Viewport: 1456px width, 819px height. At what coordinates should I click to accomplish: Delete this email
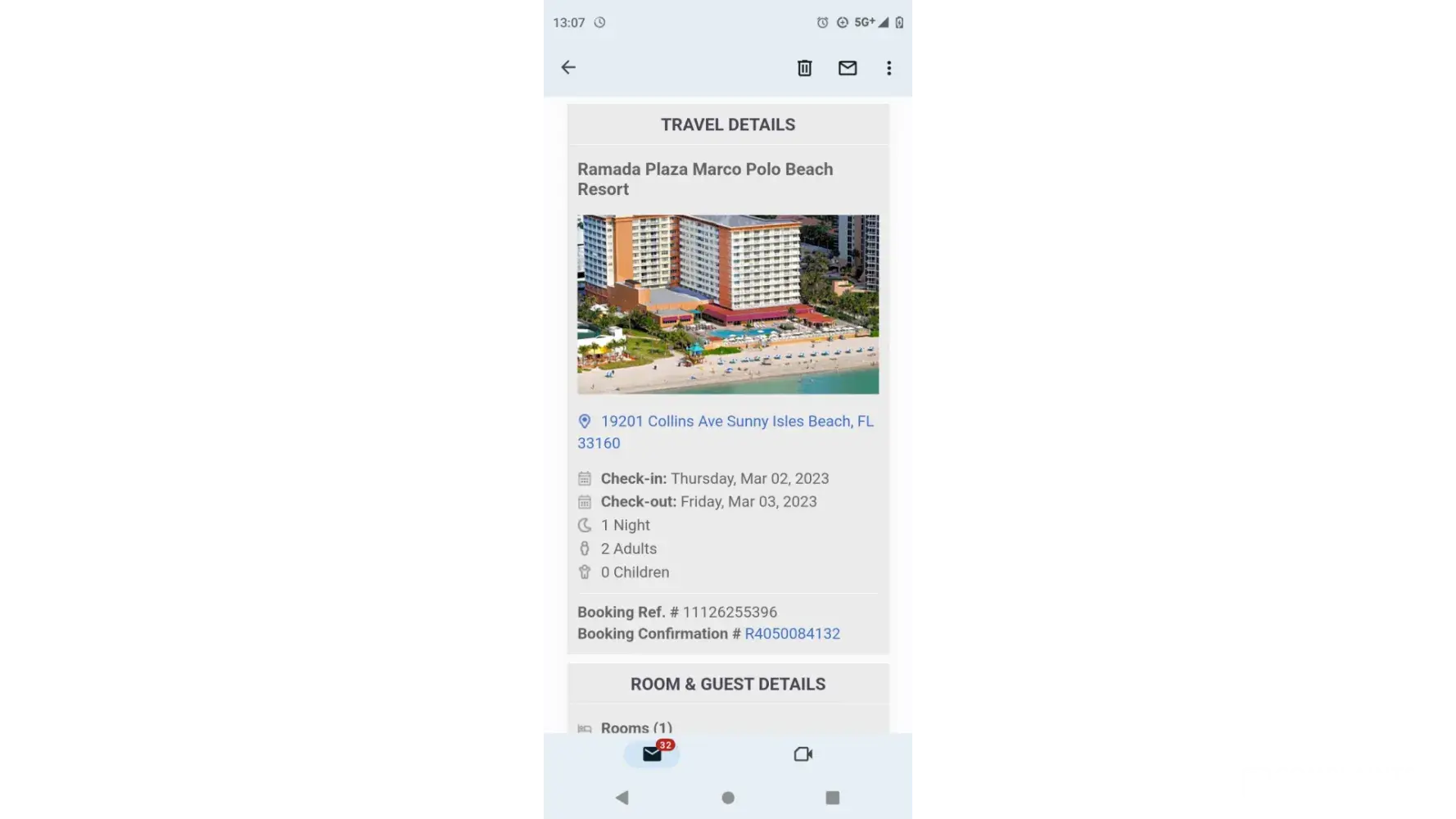tap(804, 68)
